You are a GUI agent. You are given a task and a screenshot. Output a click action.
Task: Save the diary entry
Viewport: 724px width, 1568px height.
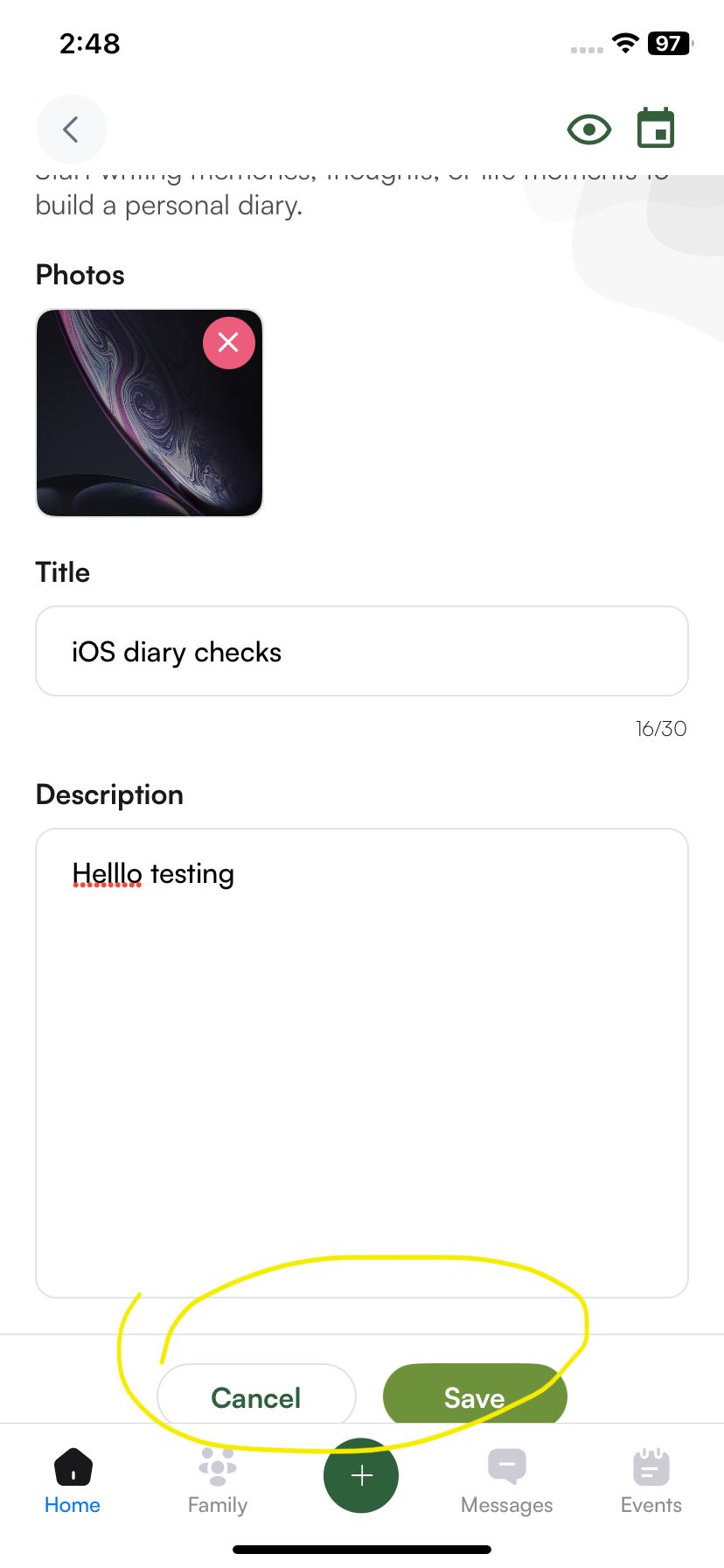click(475, 1396)
